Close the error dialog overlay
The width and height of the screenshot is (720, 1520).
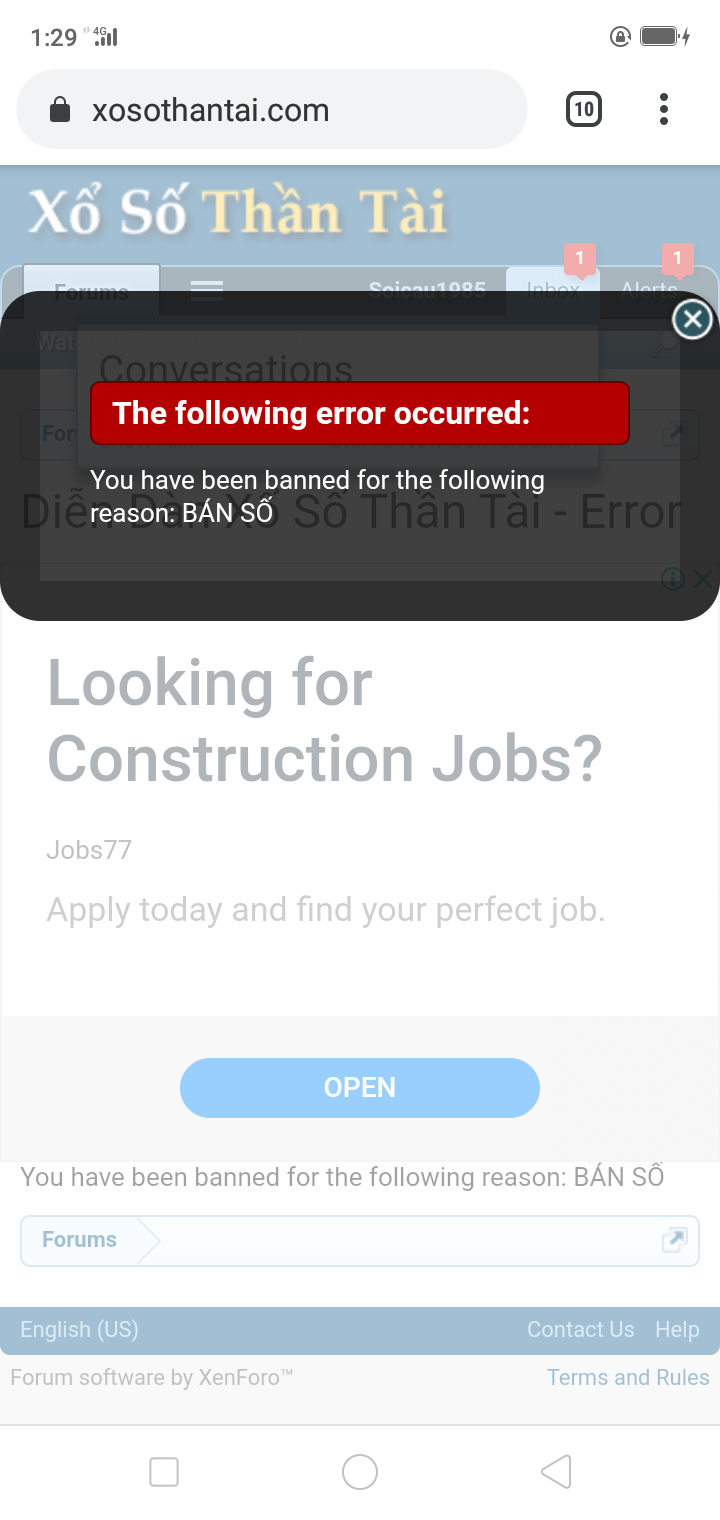click(x=692, y=320)
